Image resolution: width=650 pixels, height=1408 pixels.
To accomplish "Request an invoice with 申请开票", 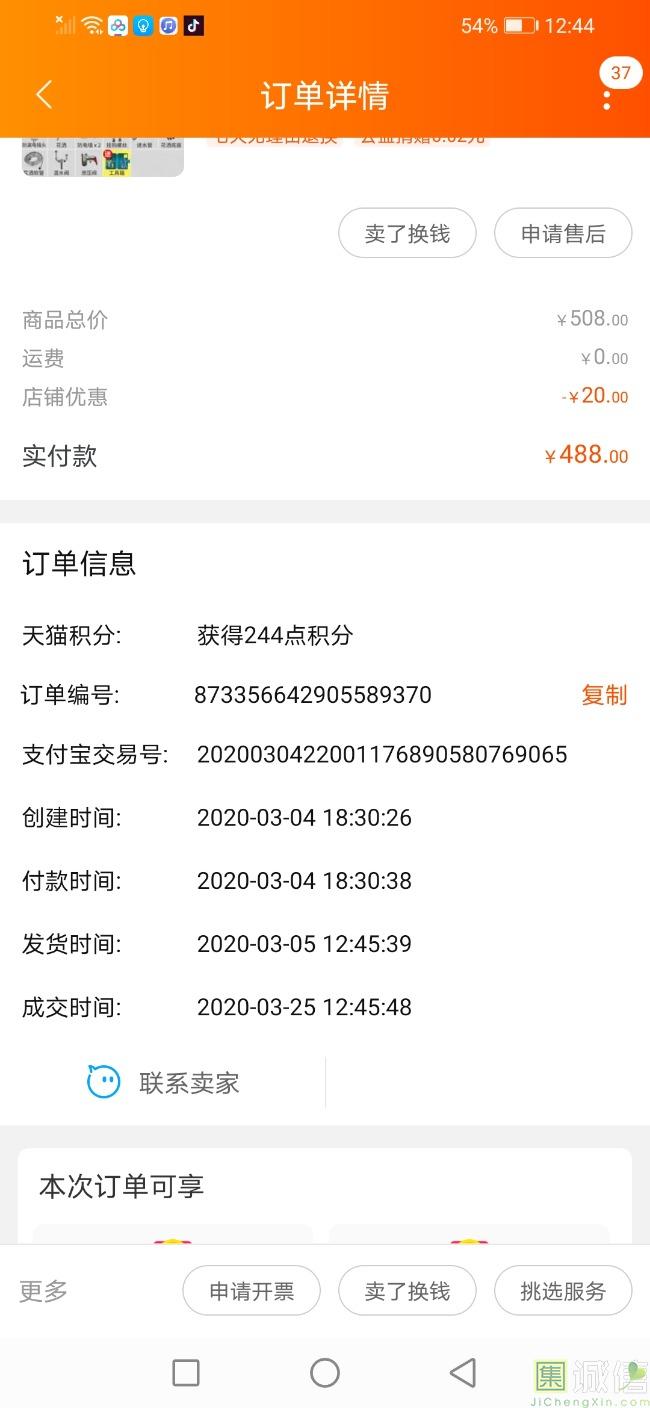I will point(251,1291).
